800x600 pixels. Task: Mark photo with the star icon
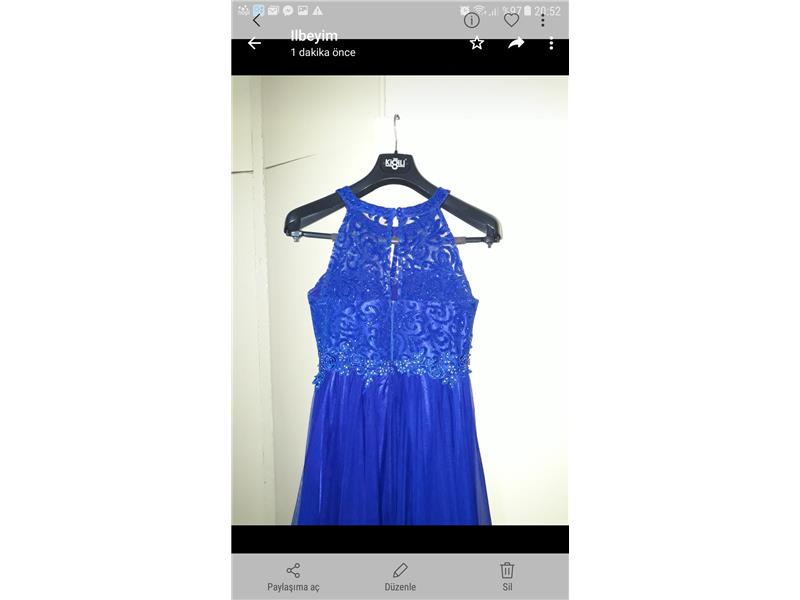click(477, 43)
